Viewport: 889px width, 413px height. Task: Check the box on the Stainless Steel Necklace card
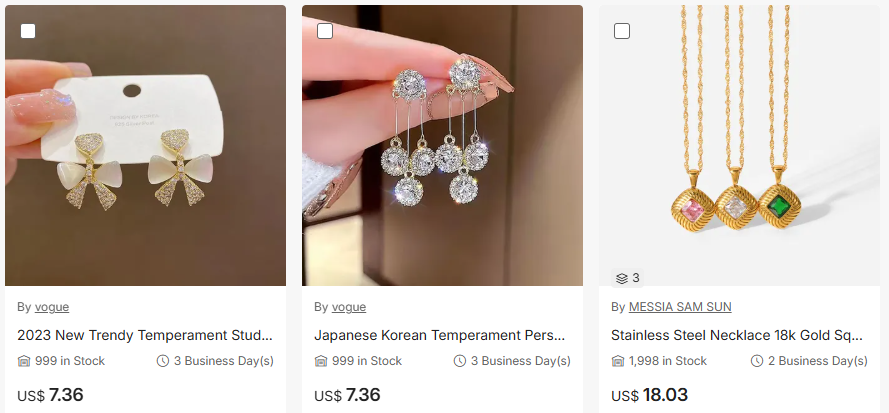click(x=622, y=31)
